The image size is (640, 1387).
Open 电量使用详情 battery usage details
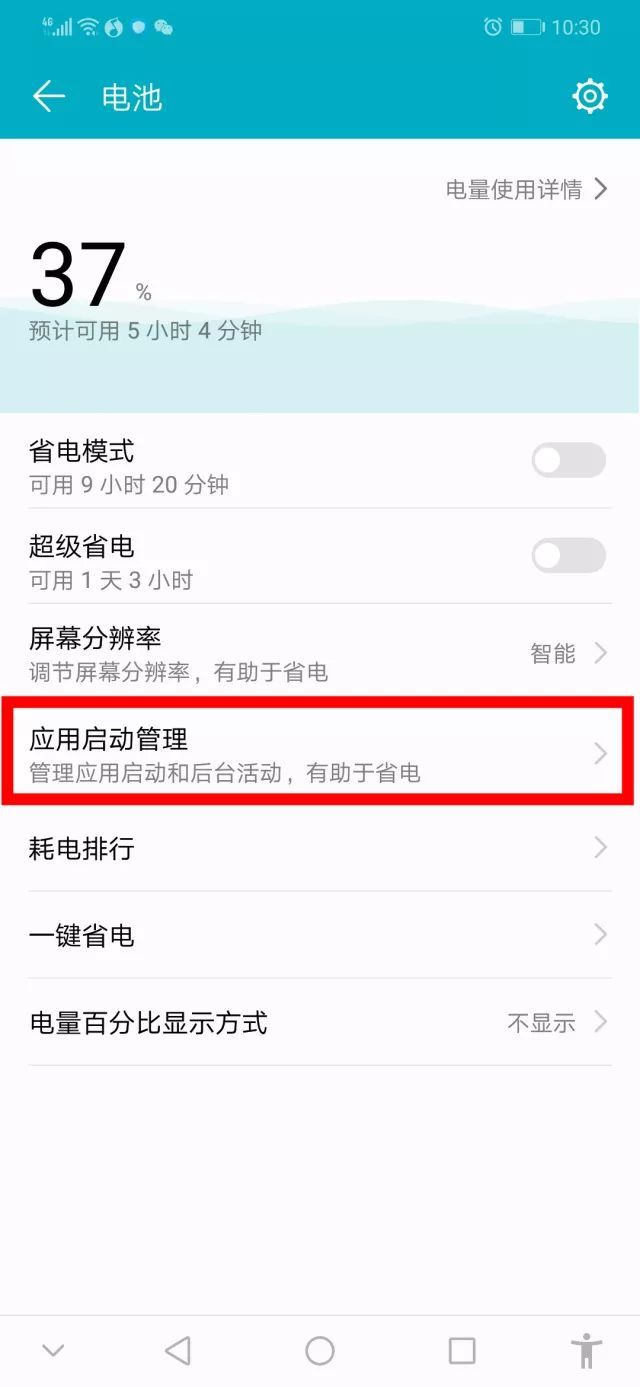pos(527,189)
